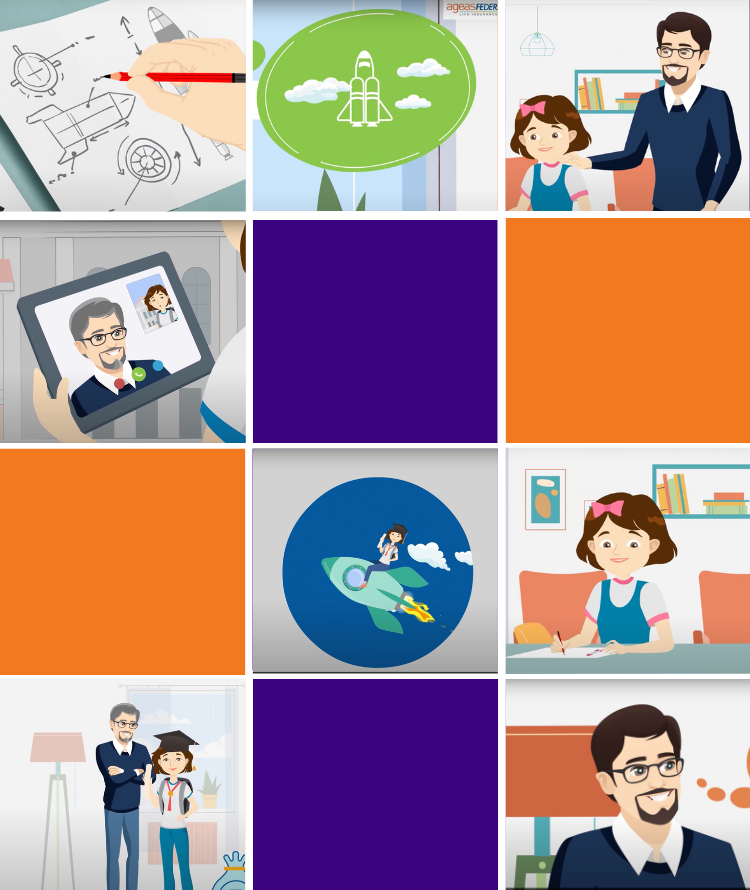Open the green oval rocket icon tile
Screen dimensions: 750x890
point(375,105)
